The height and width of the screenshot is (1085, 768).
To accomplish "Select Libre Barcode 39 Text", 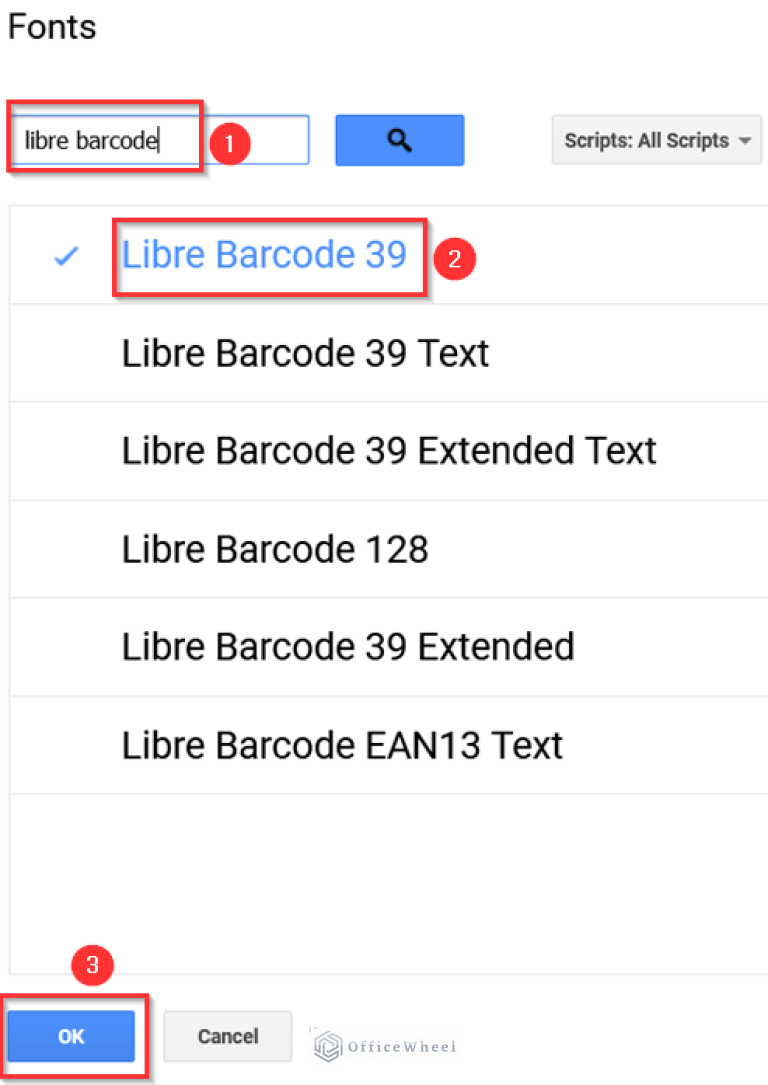I will click(x=304, y=353).
